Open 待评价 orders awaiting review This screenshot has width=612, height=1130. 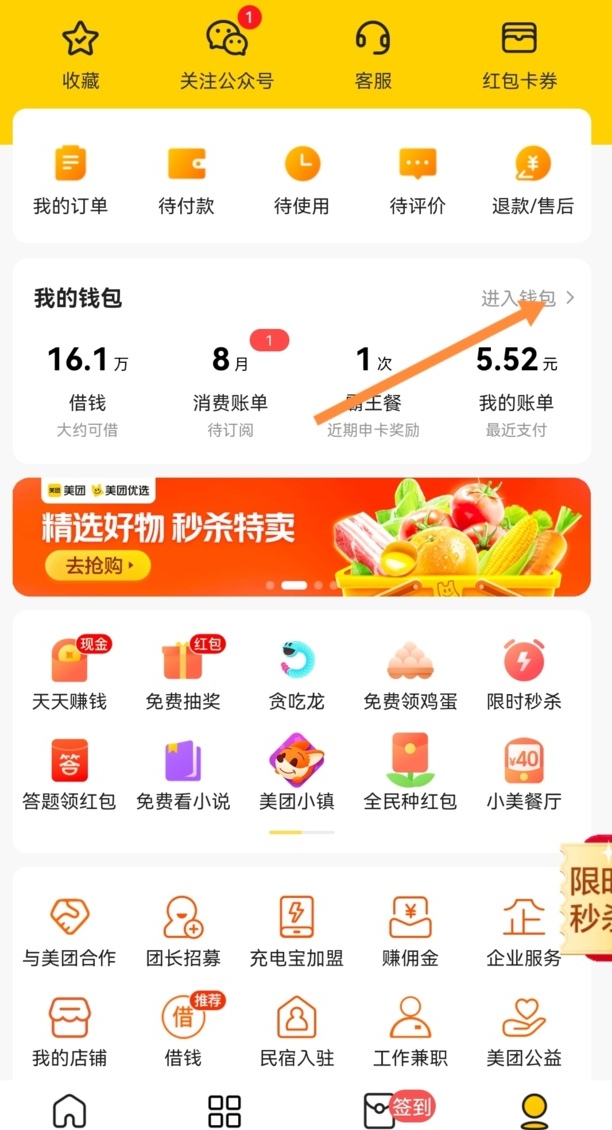tap(417, 180)
